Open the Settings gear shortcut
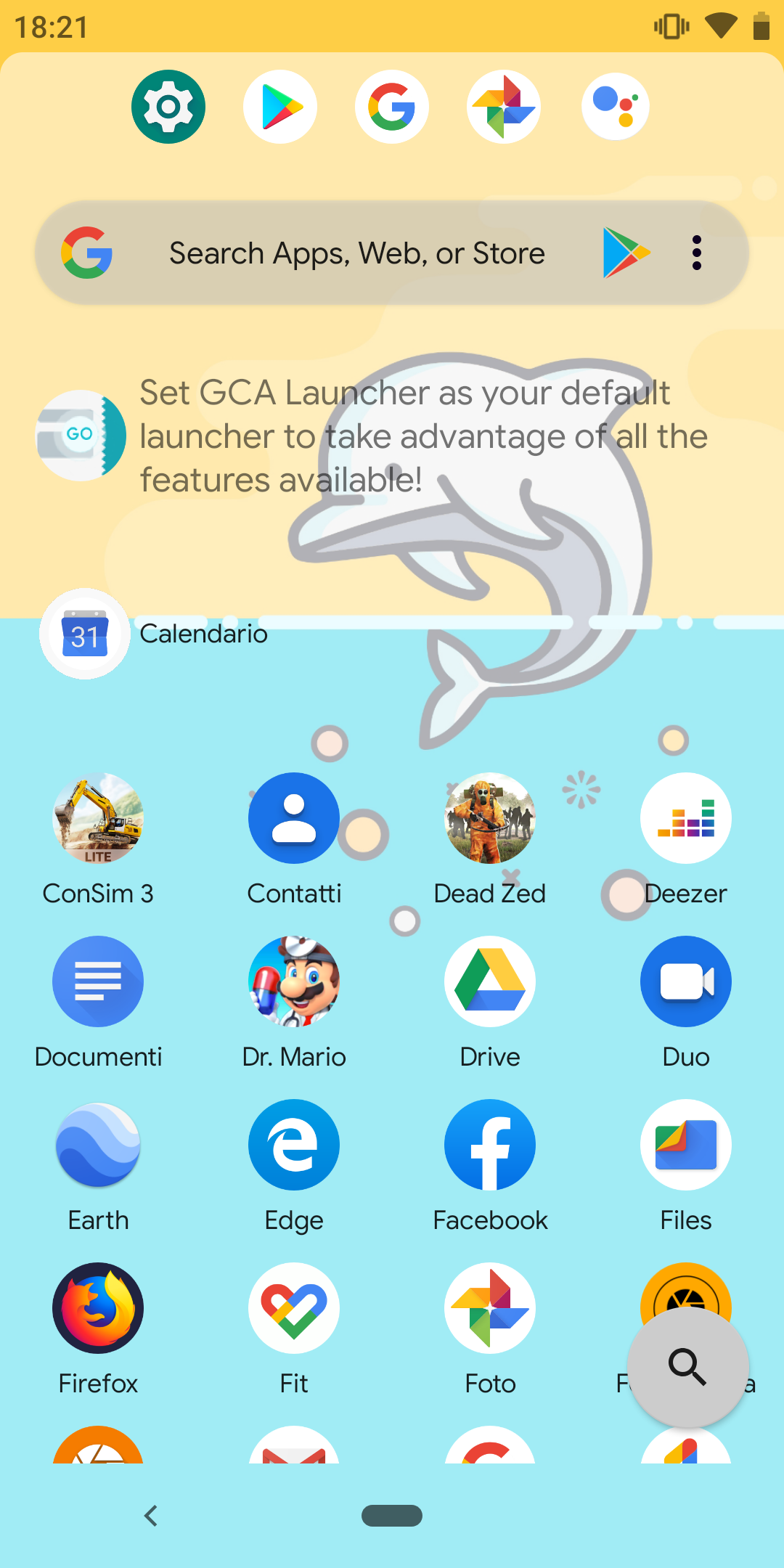784x1568 pixels. click(x=168, y=107)
